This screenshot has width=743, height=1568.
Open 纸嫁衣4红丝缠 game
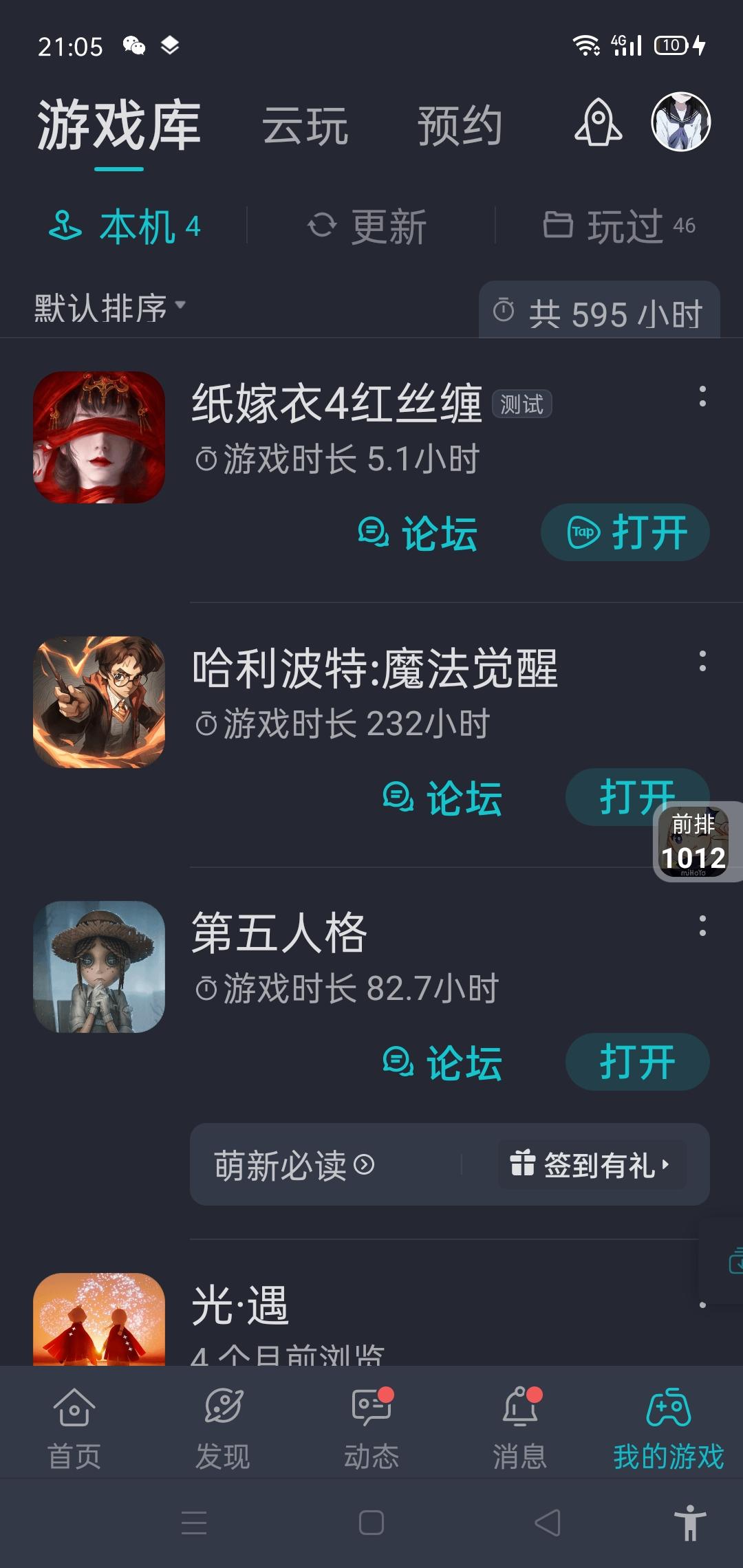click(625, 532)
